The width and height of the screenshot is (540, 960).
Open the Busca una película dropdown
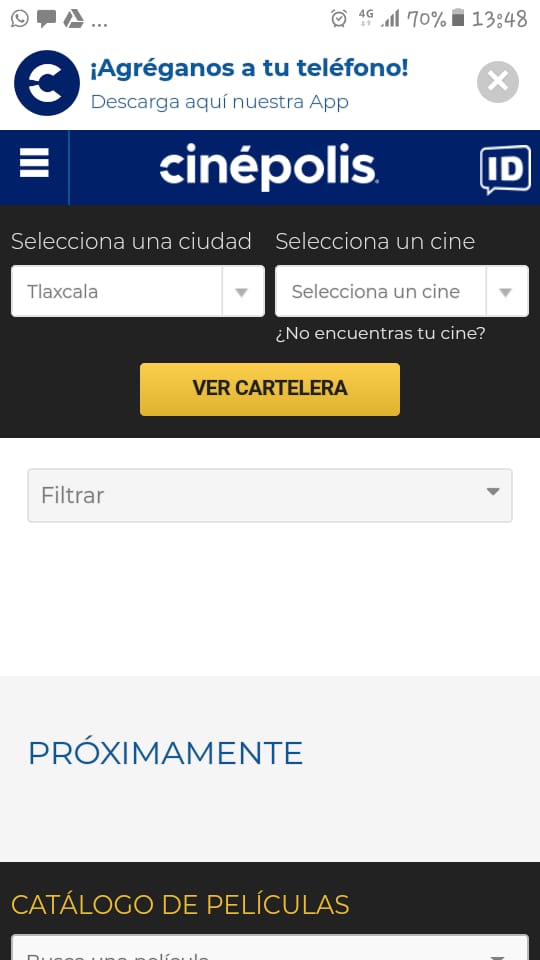(x=270, y=947)
